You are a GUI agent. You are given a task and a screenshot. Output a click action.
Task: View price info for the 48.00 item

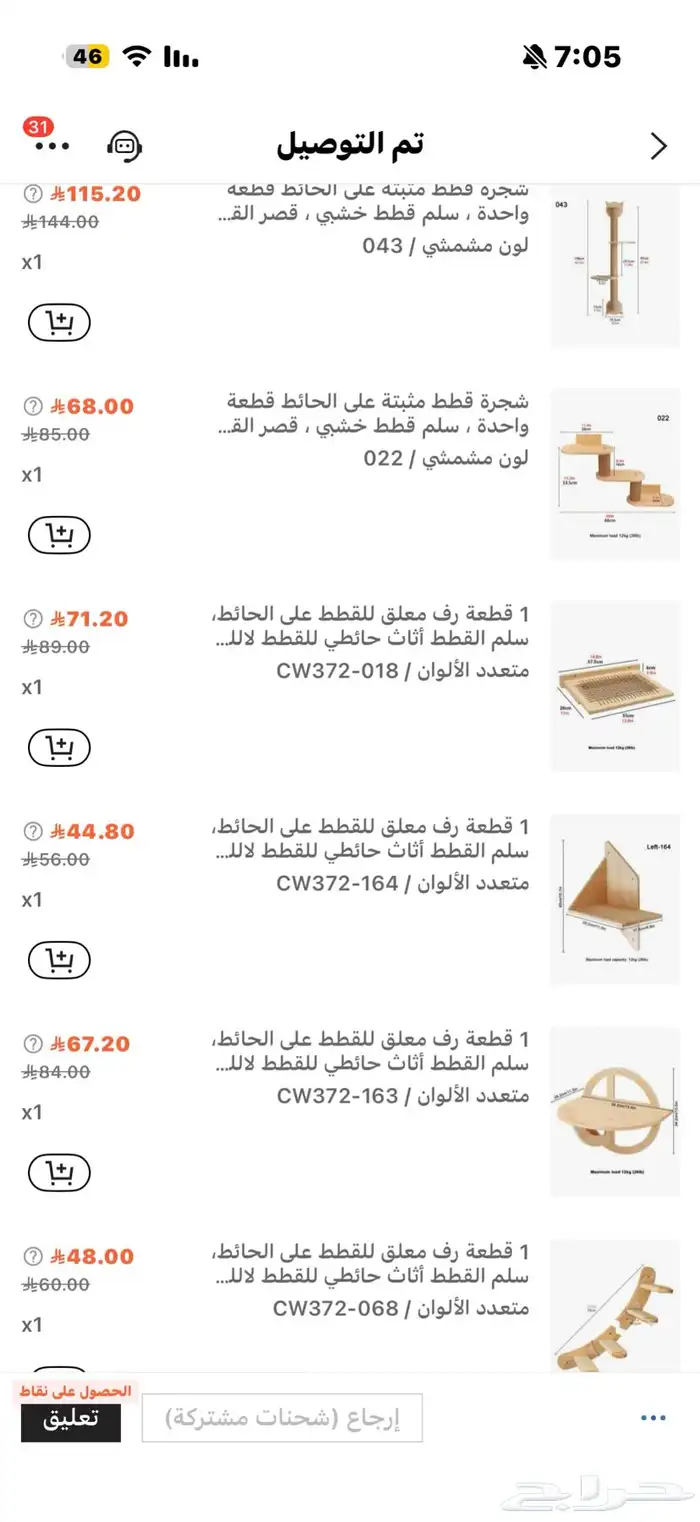[x=33, y=1257]
